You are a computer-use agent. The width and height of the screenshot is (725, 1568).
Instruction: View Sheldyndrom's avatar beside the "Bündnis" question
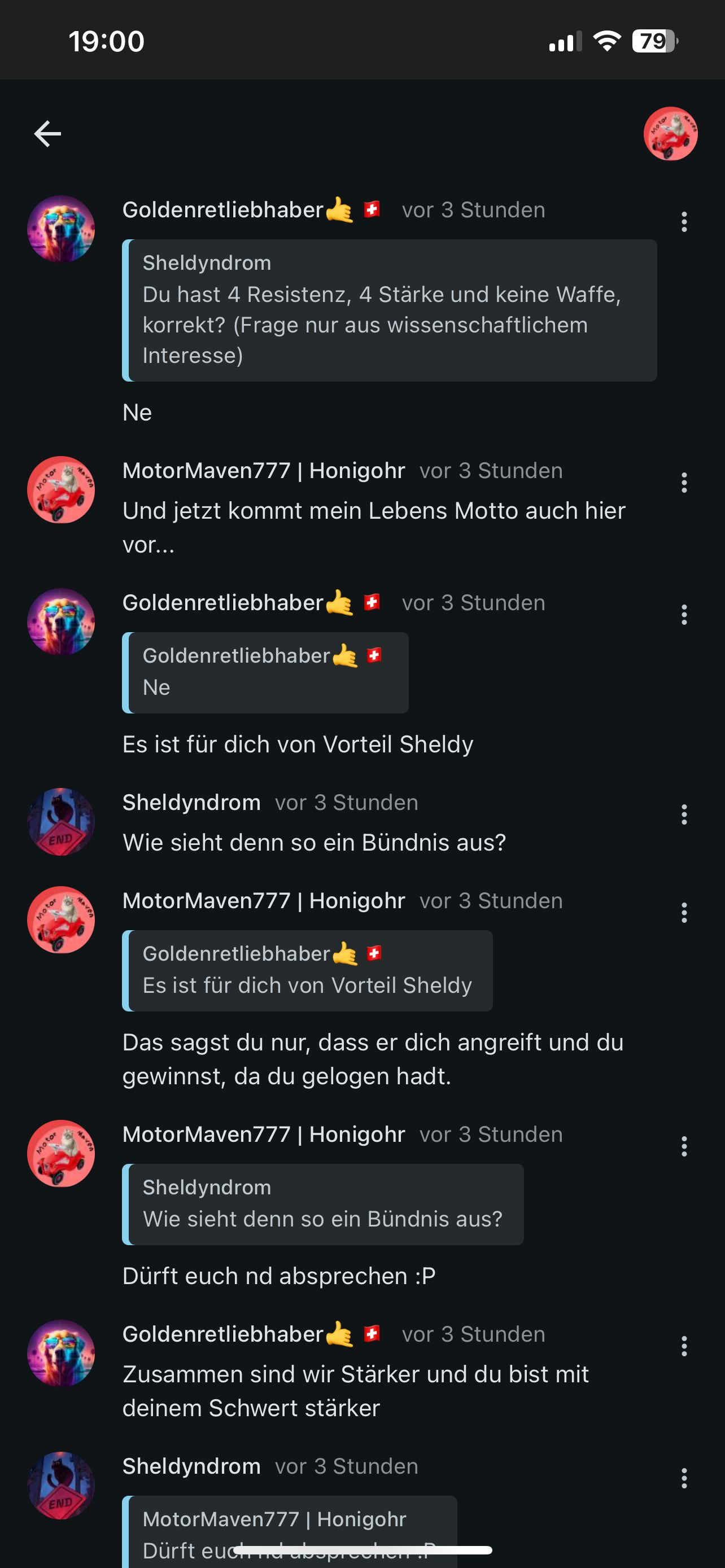[x=61, y=822]
